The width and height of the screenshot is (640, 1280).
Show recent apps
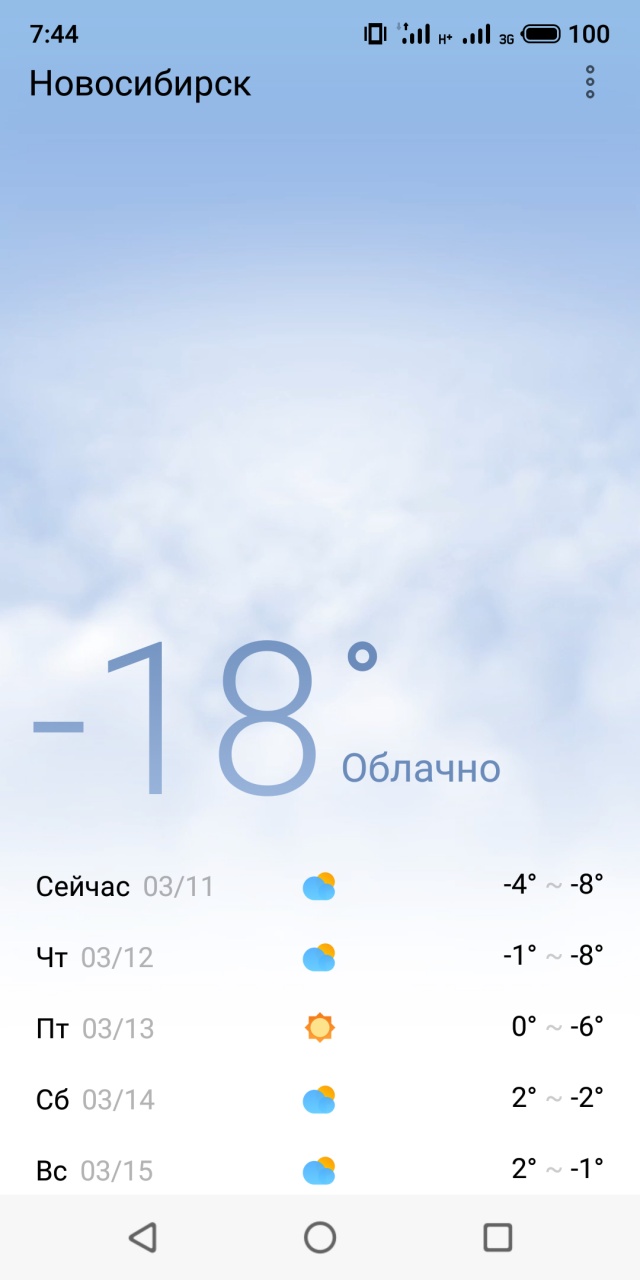(497, 1237)
